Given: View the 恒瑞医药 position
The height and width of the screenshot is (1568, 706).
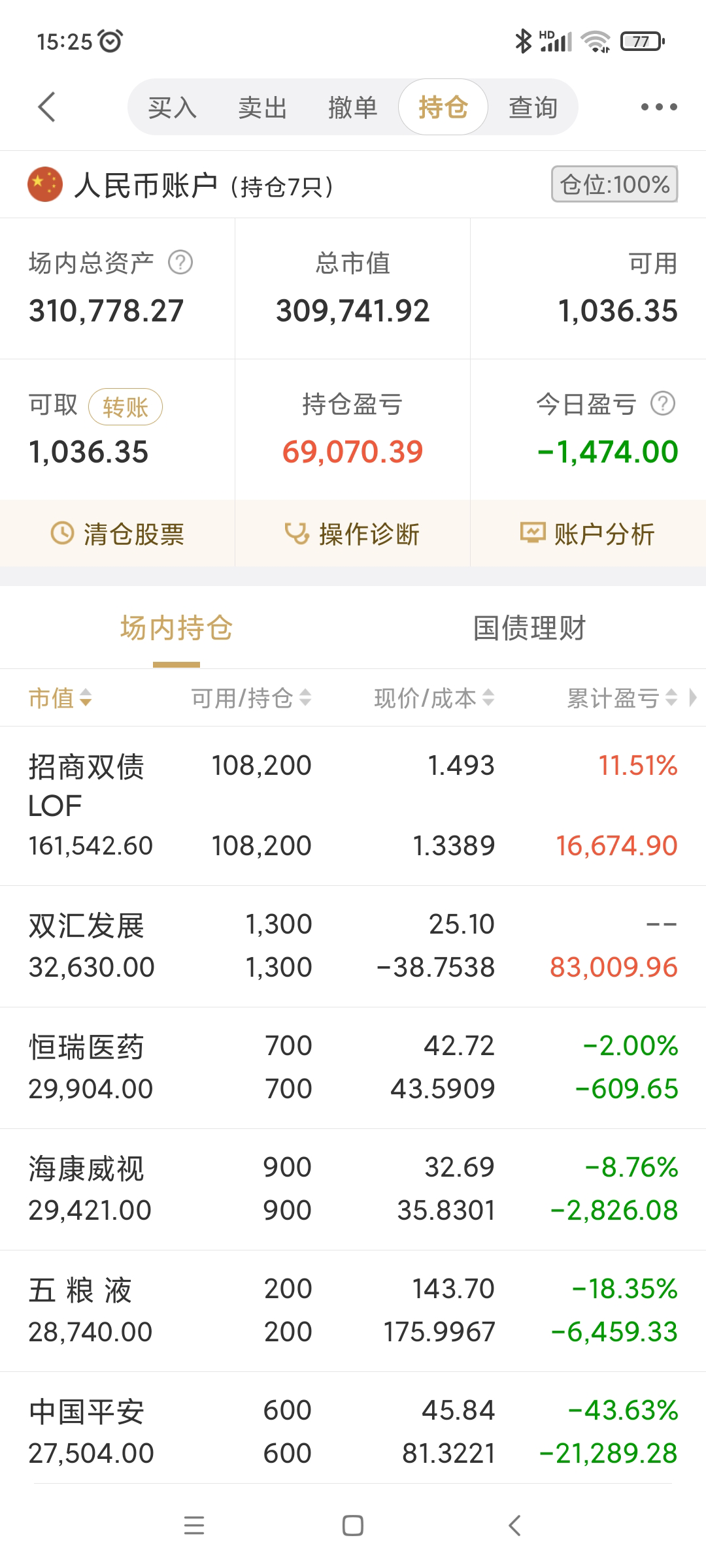Looking at the screenshot, I should coord(353,1068).
